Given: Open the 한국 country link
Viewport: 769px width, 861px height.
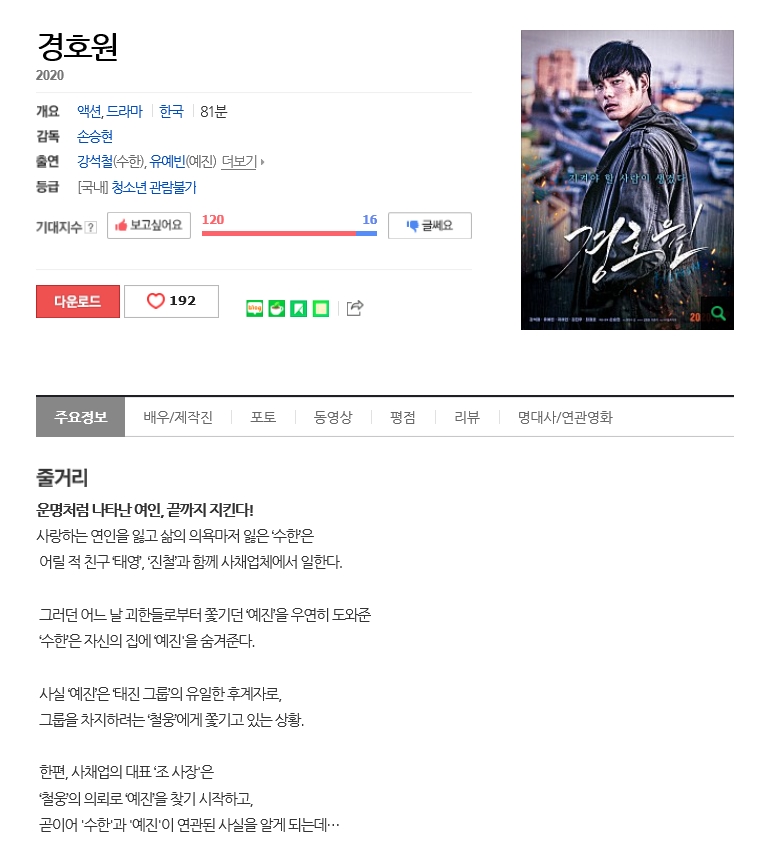Looking at the screenshot, I should (x=171, y=111).
